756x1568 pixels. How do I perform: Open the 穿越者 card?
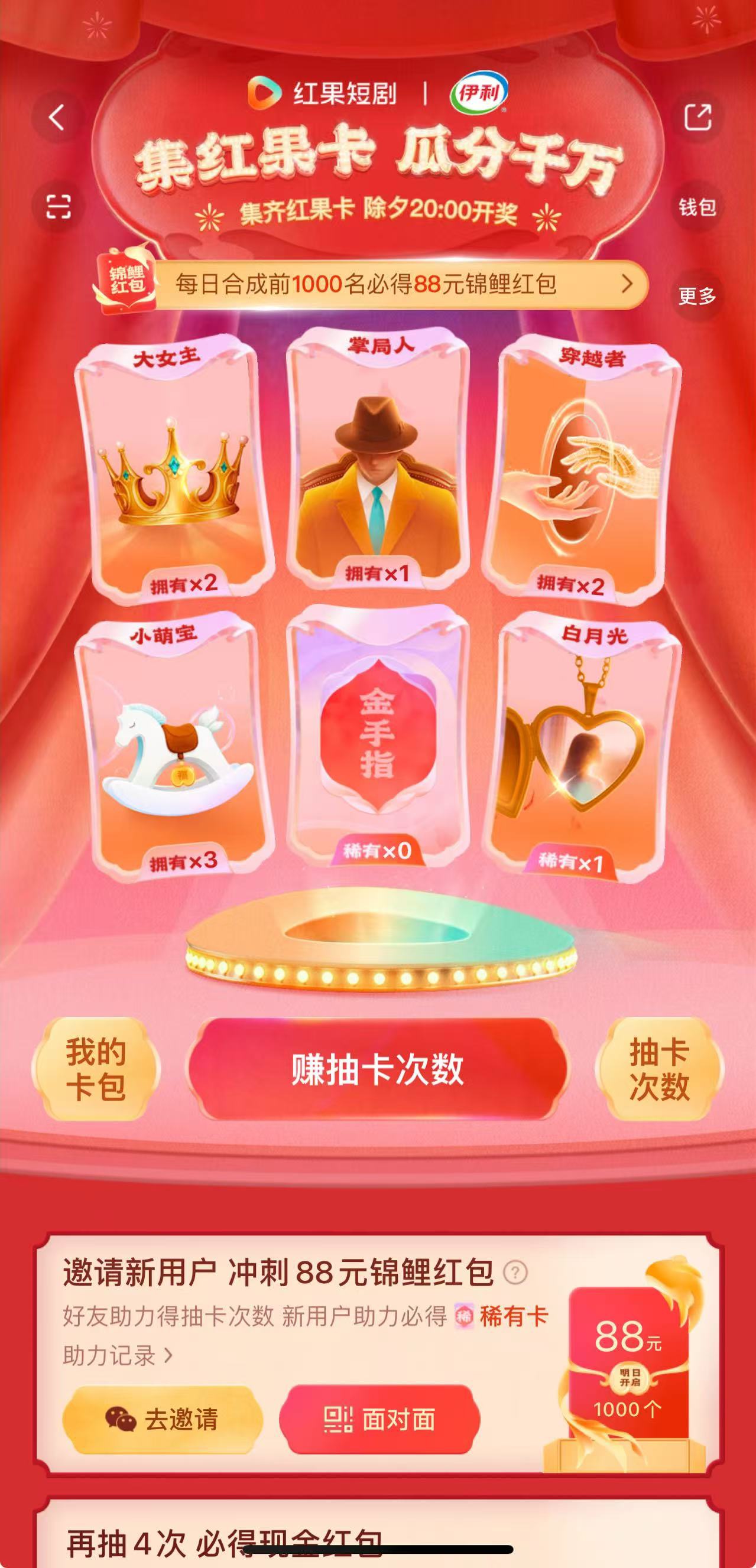[x=582, y=469]
